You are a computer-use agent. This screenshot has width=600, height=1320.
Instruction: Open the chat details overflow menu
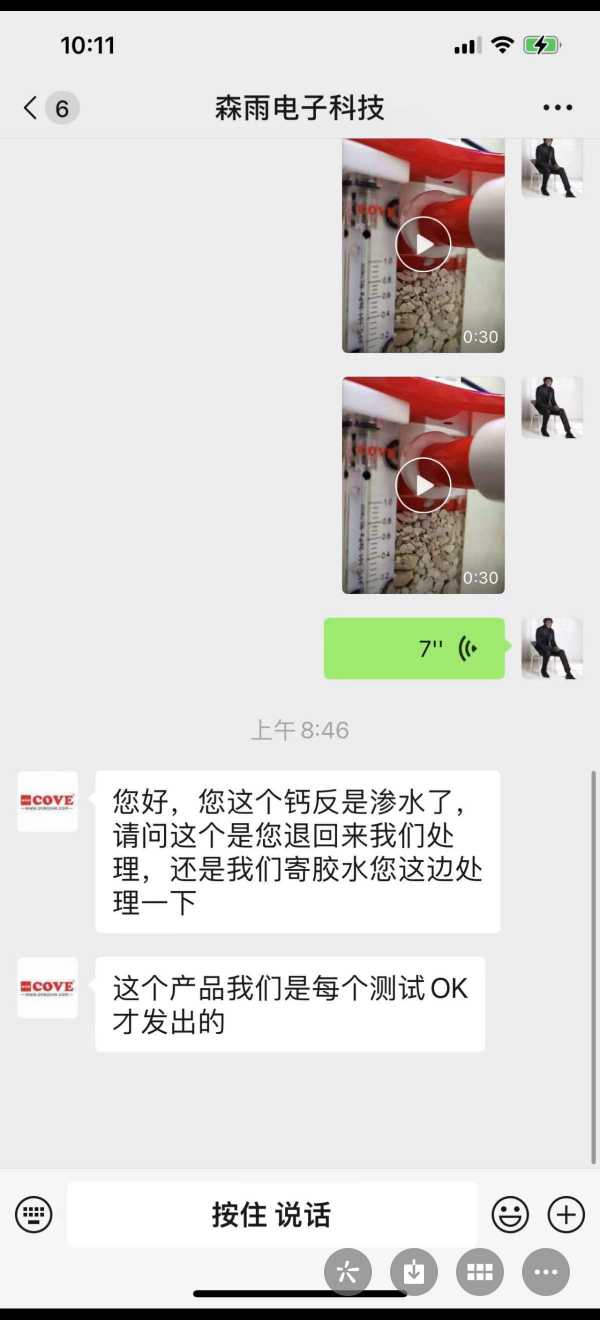557,108
